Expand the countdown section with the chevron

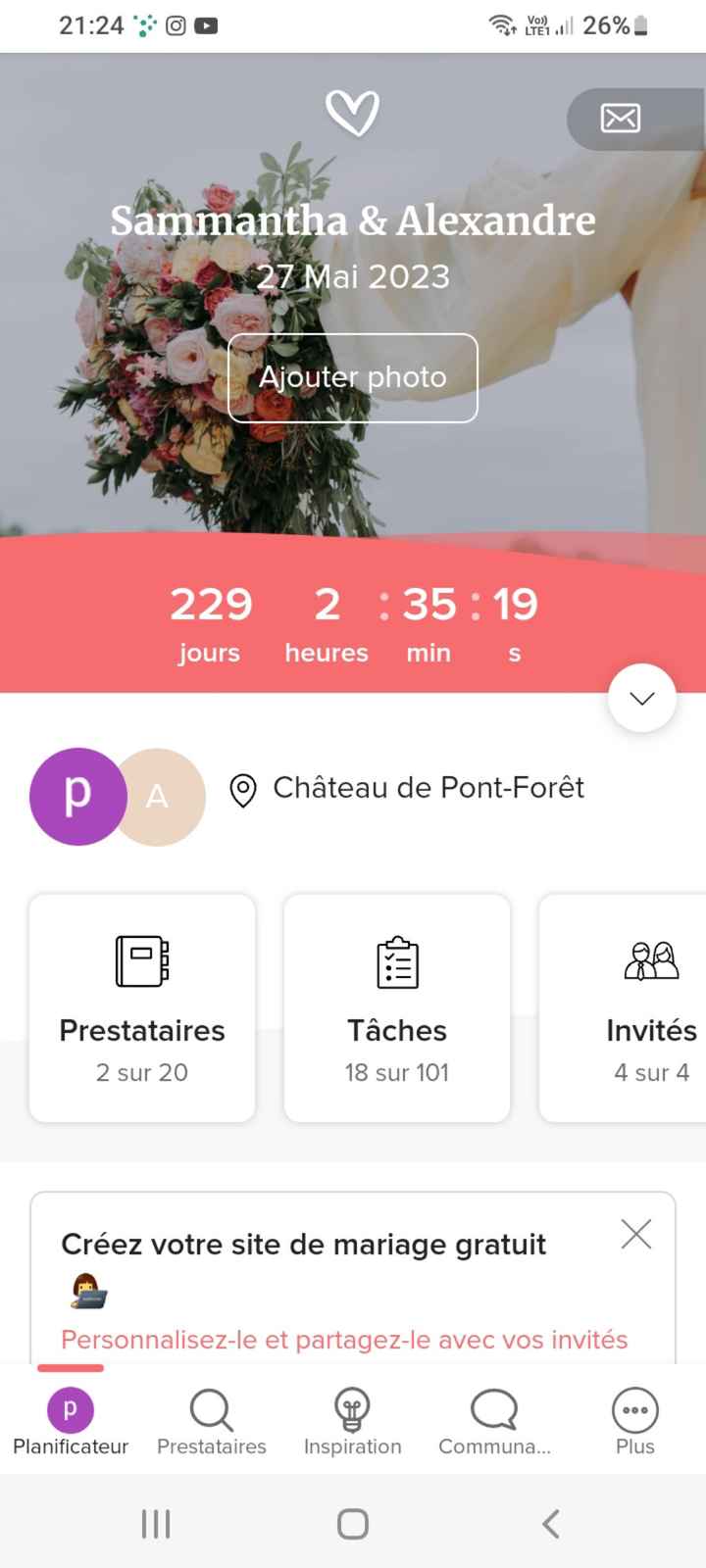pos(641,698)
